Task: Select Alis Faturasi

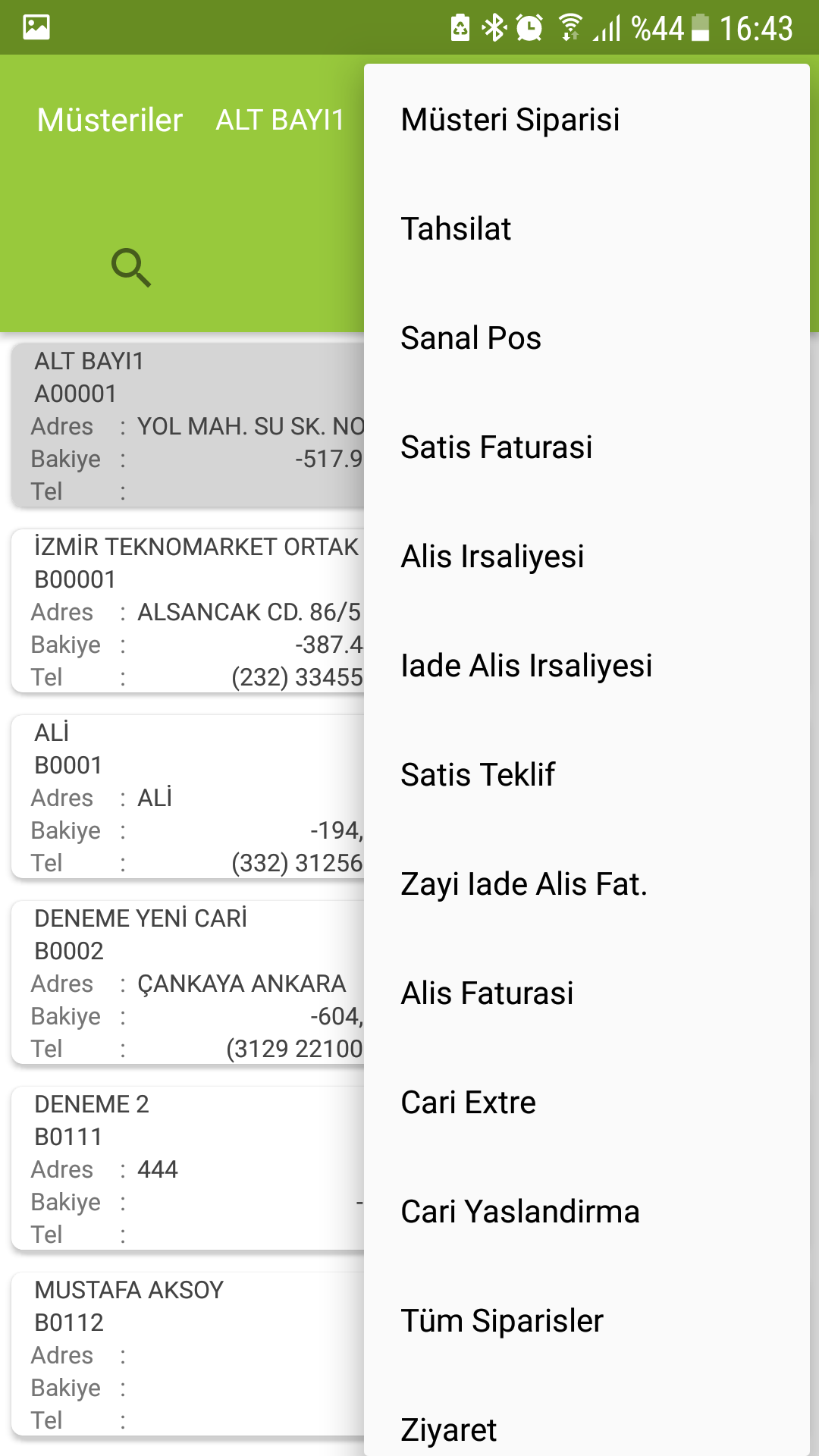Action: 487,993
